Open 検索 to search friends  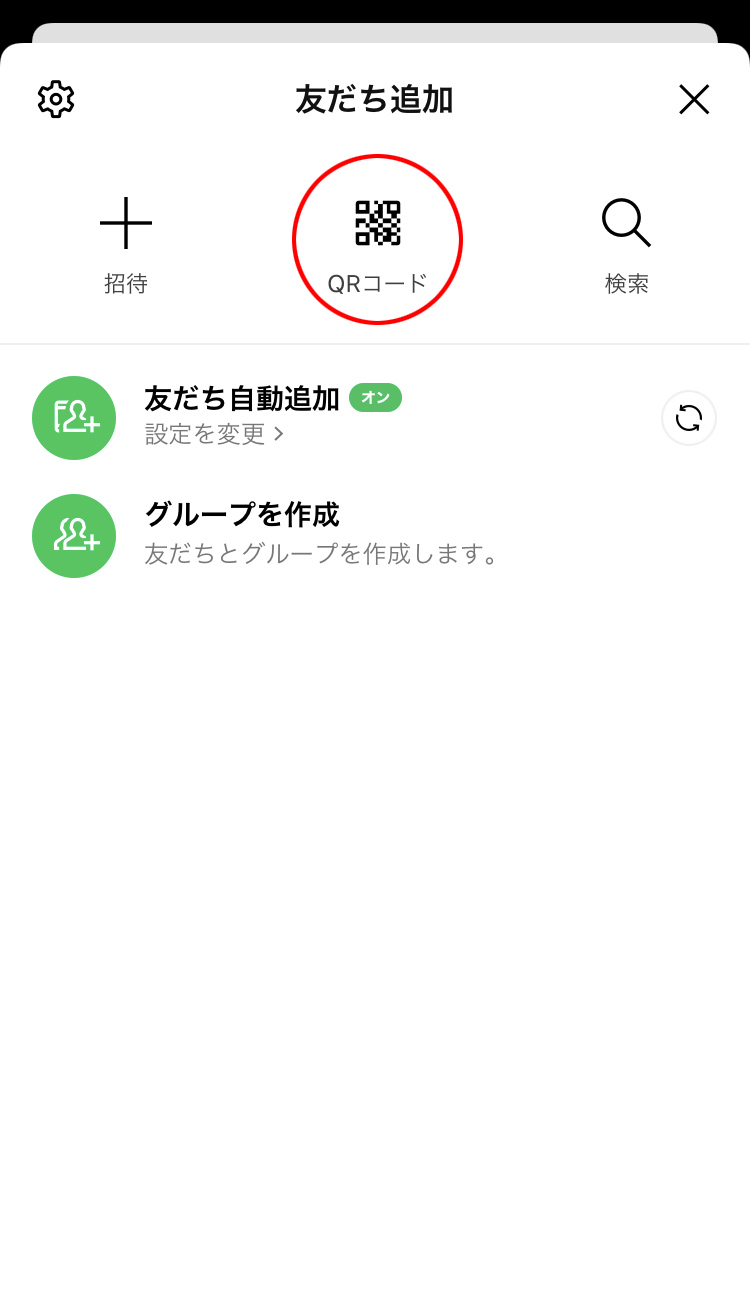pos(627,244)
